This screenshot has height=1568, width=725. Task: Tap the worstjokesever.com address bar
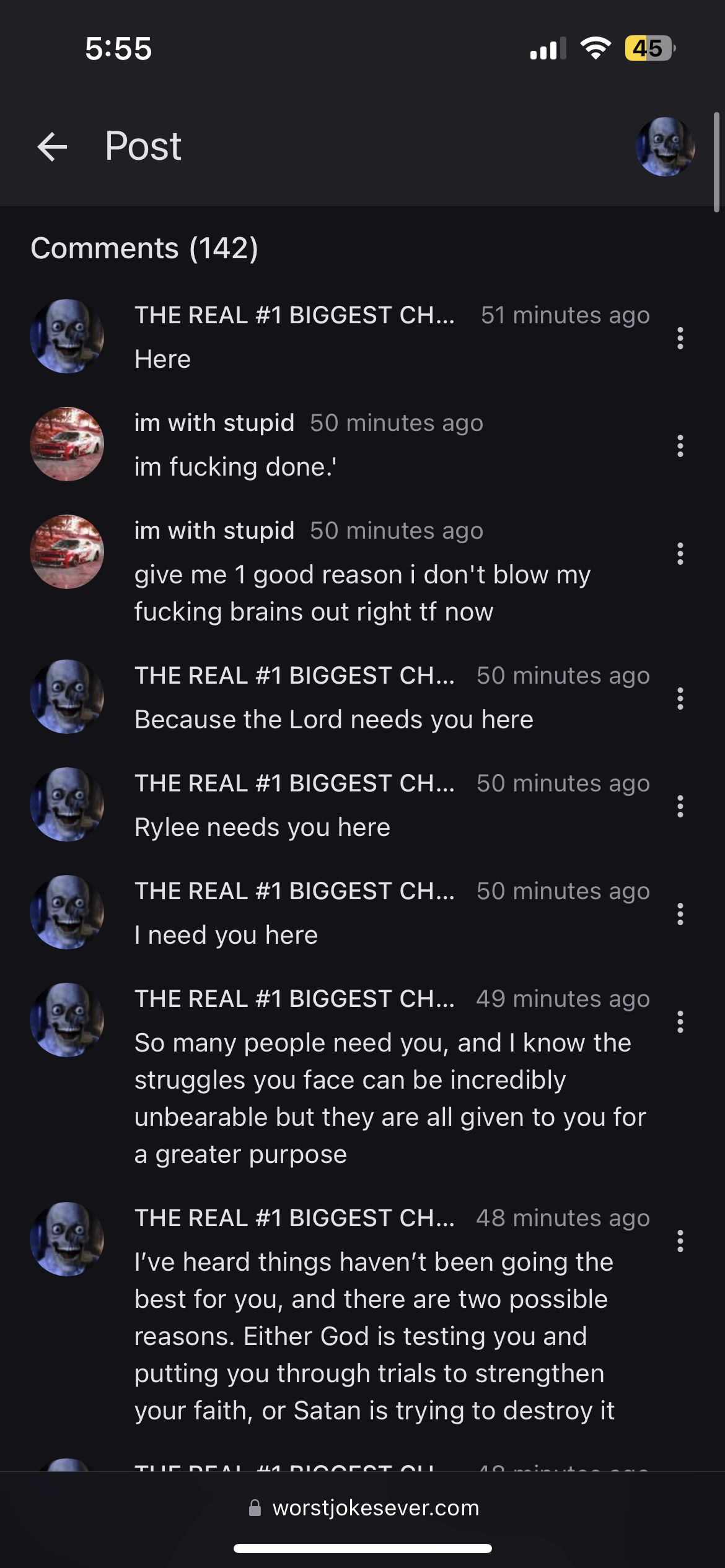pyautogui.click(x=363, y=1508)
